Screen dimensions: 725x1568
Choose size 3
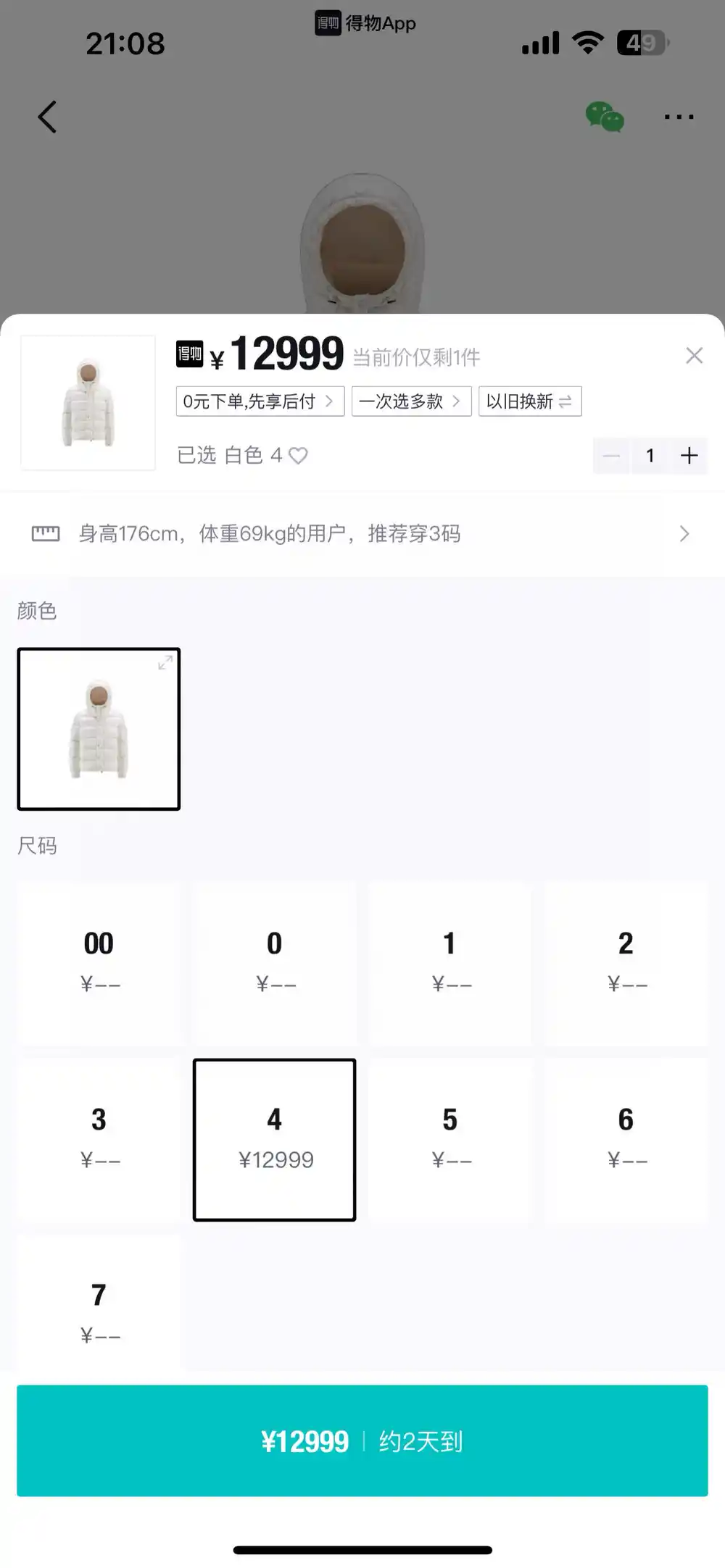click(x=99, y=1139)
